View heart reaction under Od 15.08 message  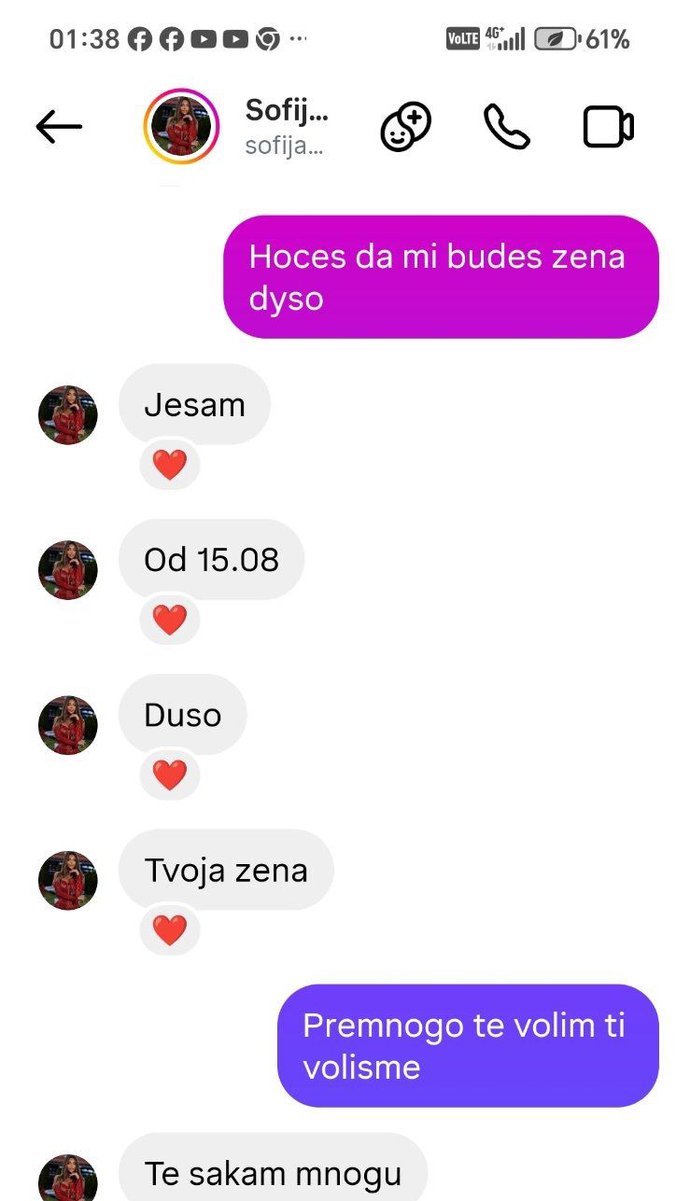point(170,620)
